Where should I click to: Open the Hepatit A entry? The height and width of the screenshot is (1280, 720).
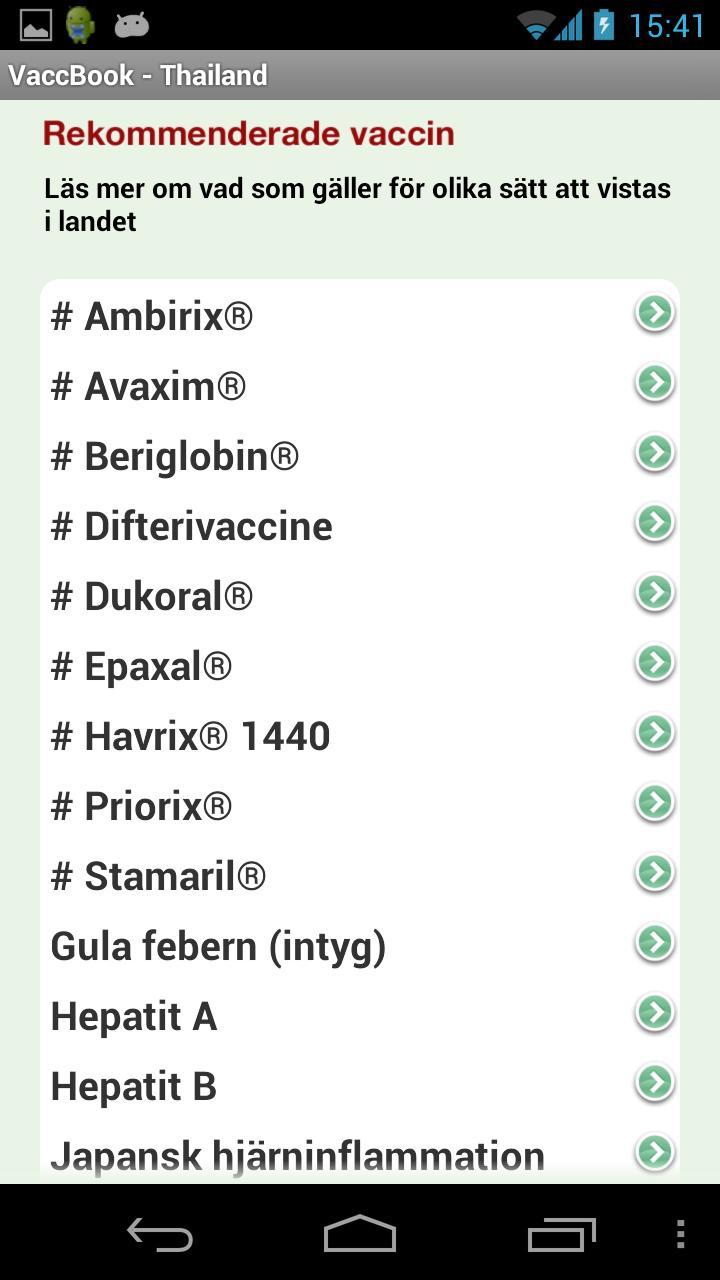coord(133,1015)
